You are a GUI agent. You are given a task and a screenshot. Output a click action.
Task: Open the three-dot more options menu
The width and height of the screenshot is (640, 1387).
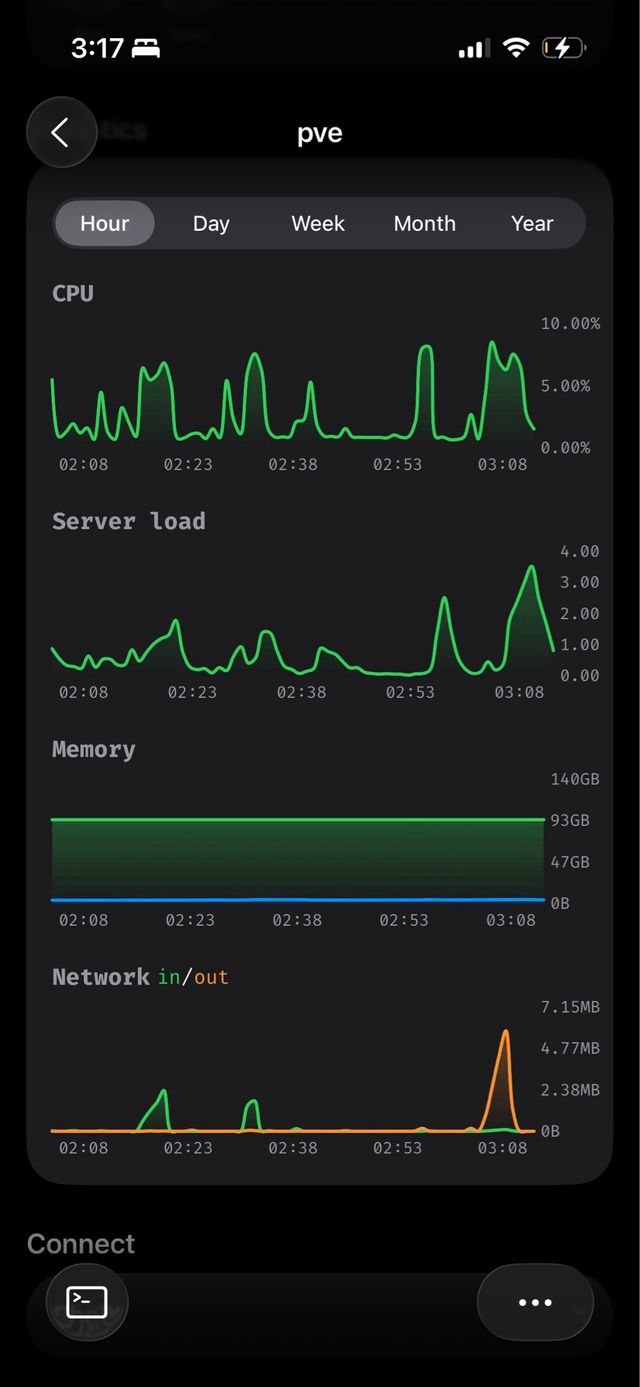(535, 1302)
